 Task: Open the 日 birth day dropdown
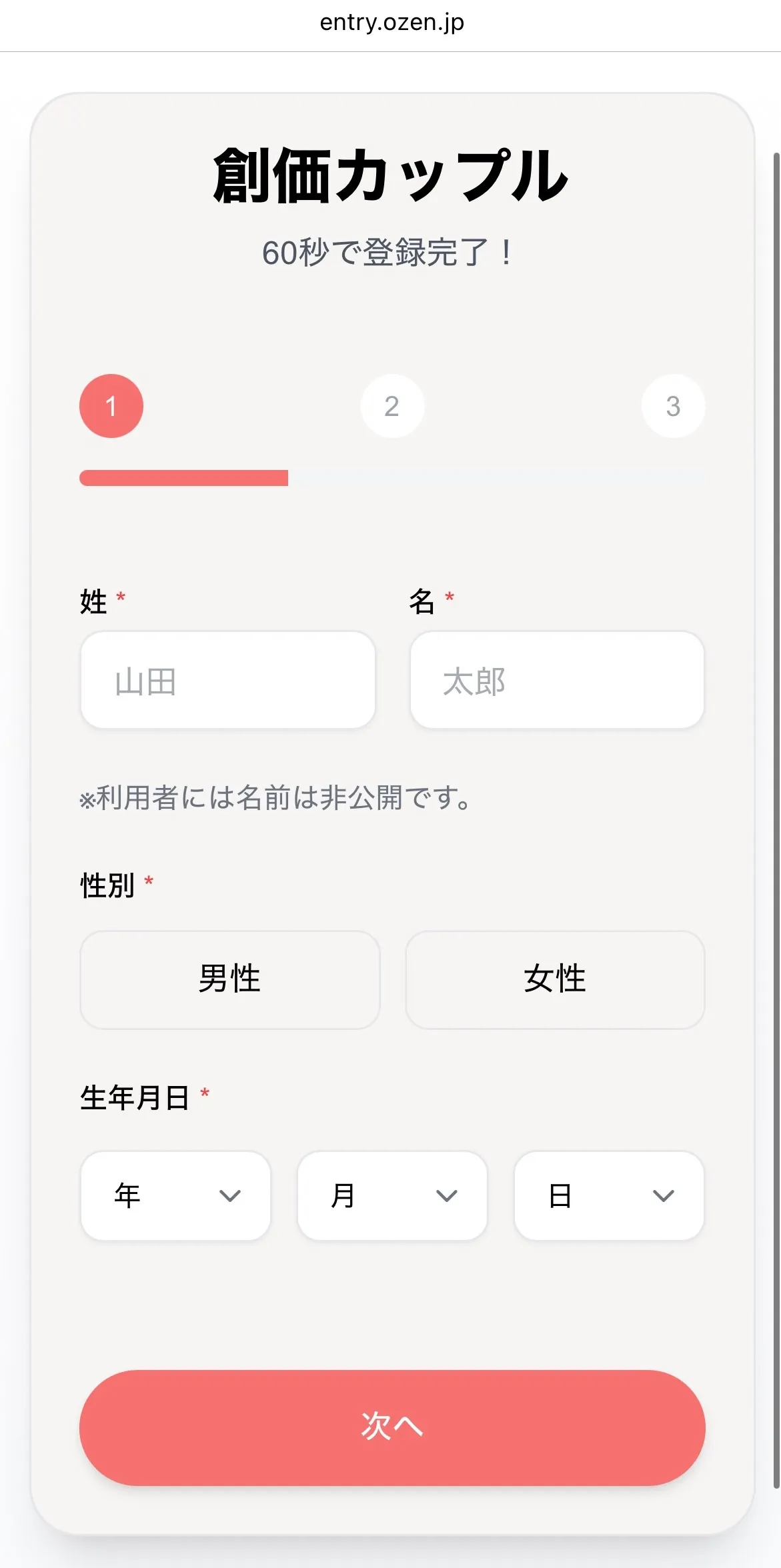(x=609, y=1195)
